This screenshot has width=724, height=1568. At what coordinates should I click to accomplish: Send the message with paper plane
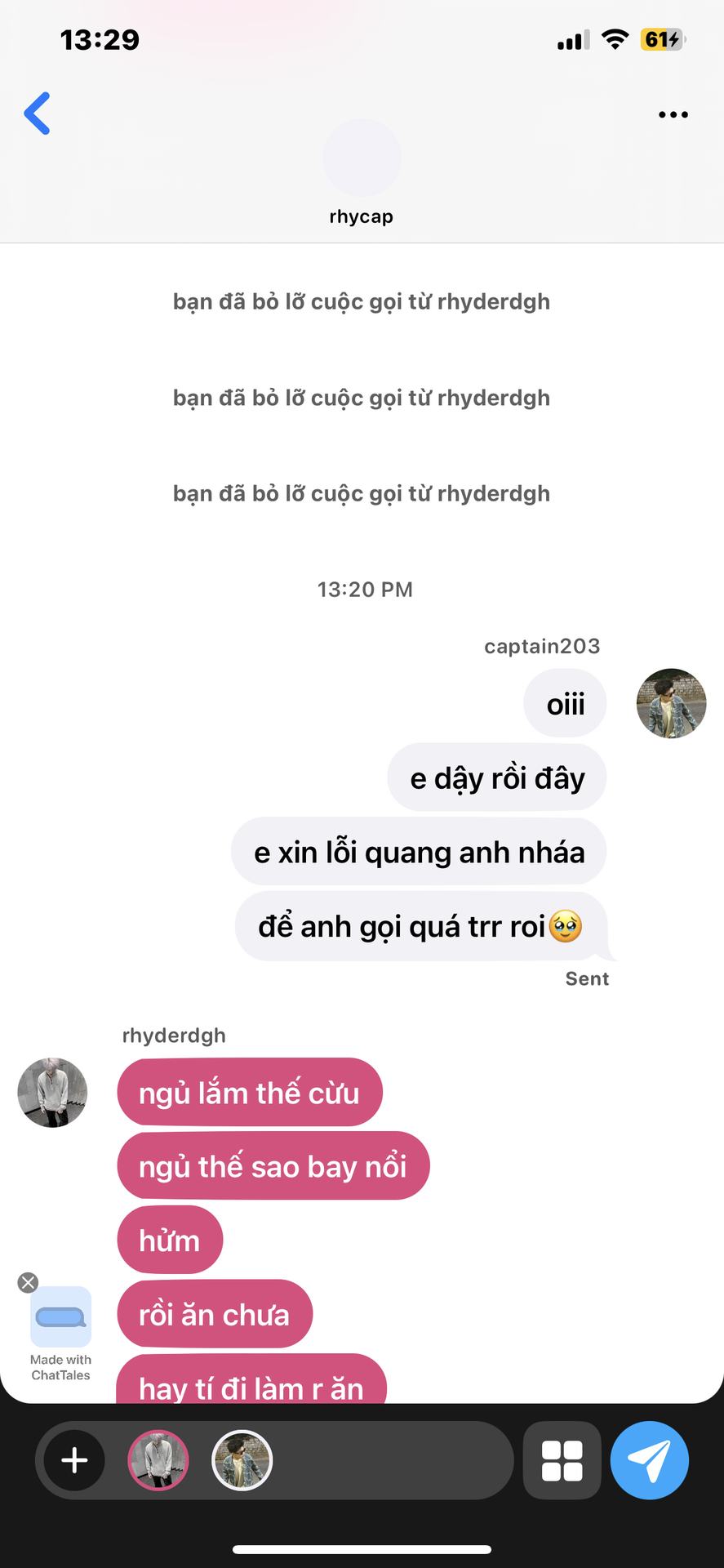point(650,1460)
